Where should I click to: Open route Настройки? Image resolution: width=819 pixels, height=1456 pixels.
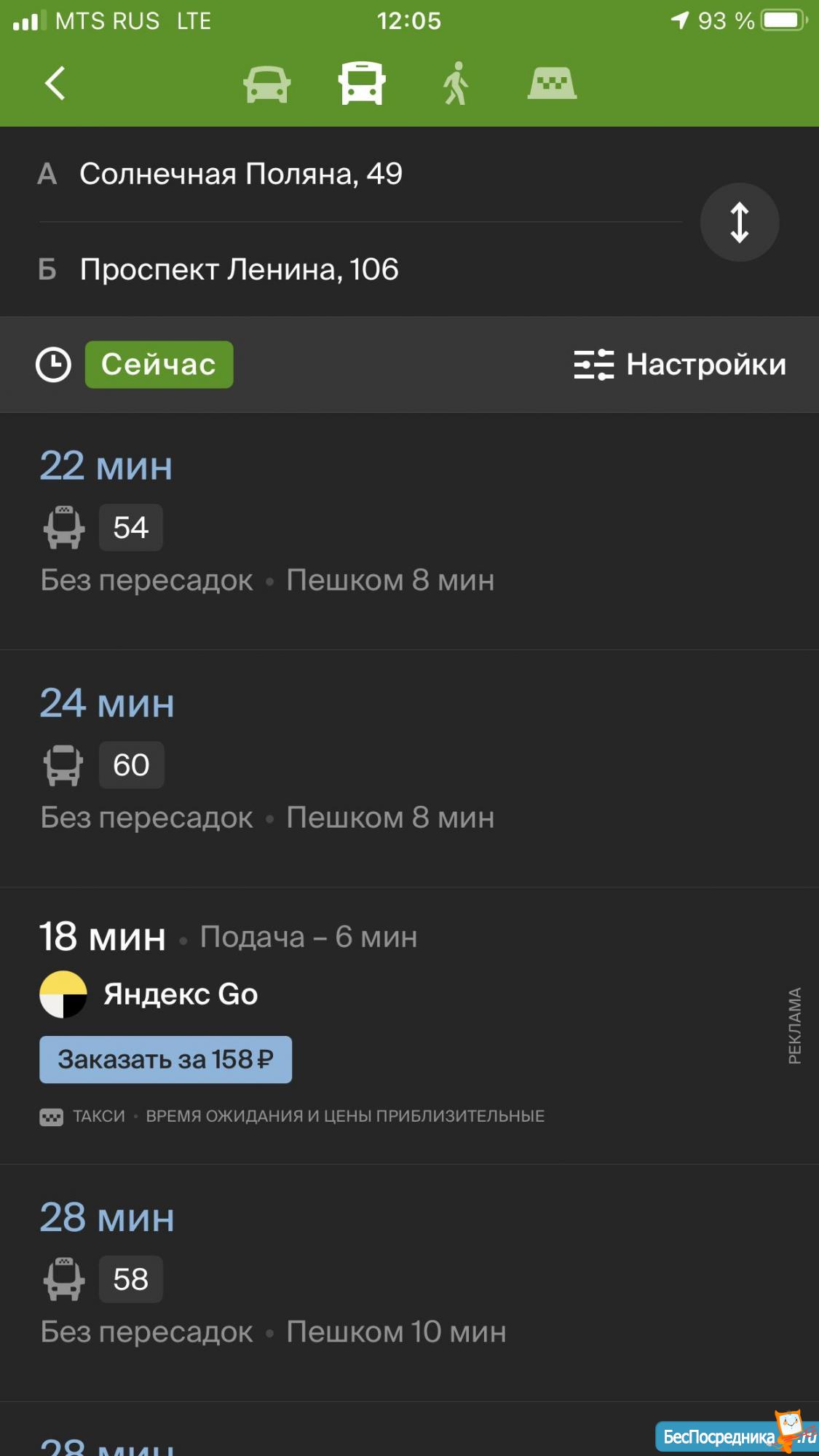point(680,364)
